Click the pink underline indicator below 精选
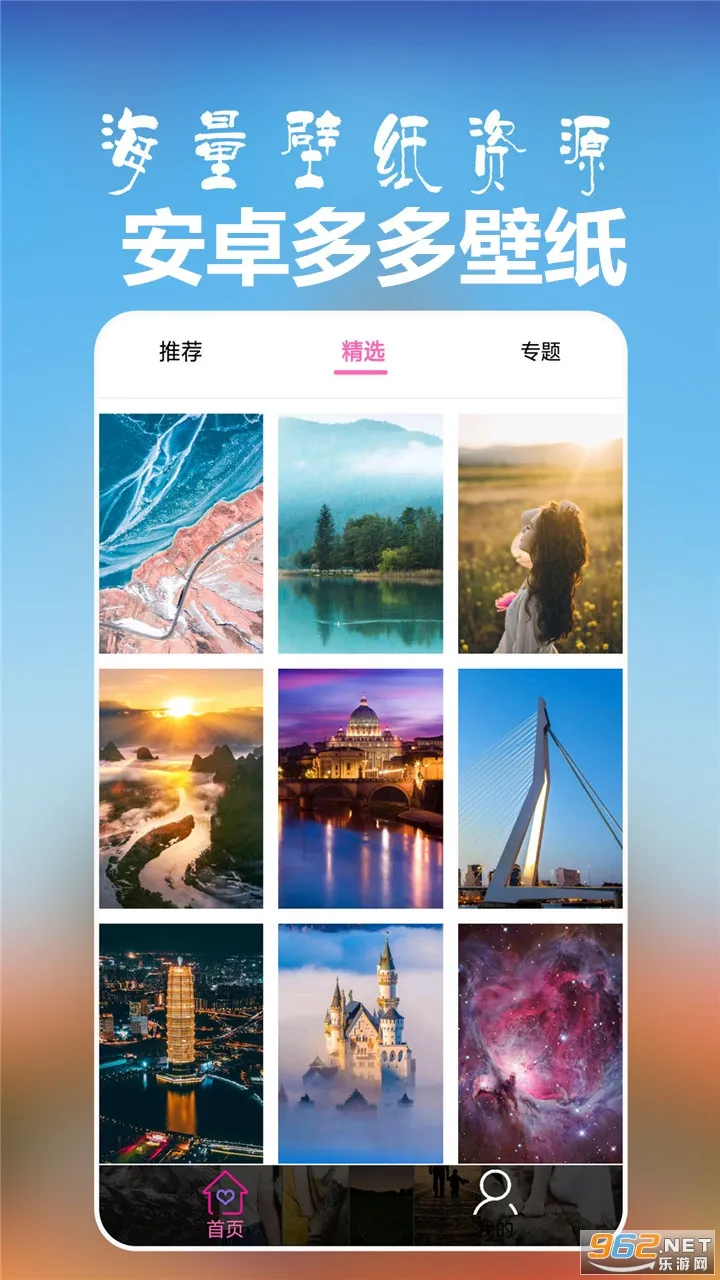This screenshot has height=1280, width=720. click(363, 371)
